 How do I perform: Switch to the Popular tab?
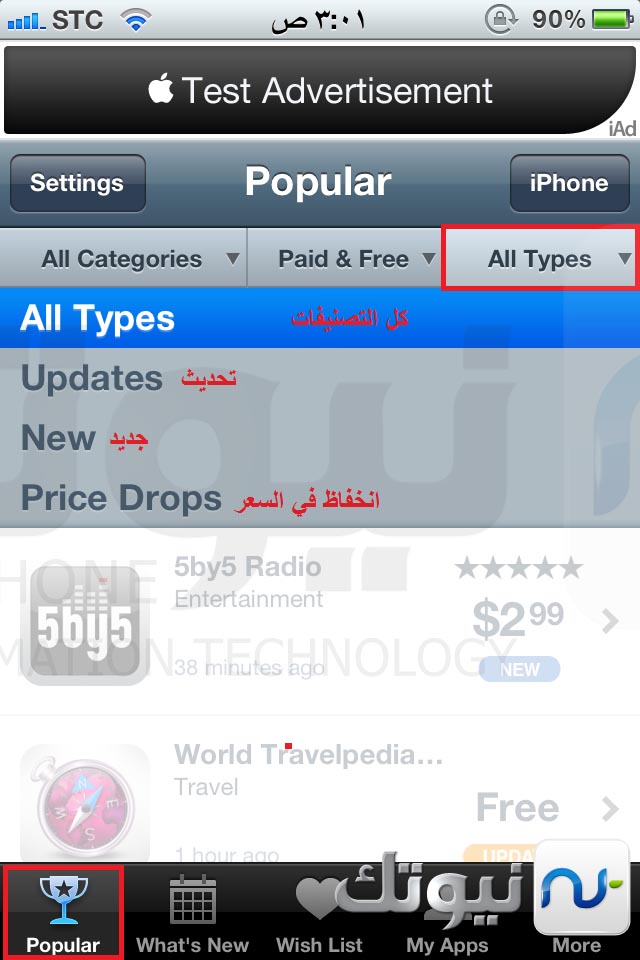coord(63,915)
